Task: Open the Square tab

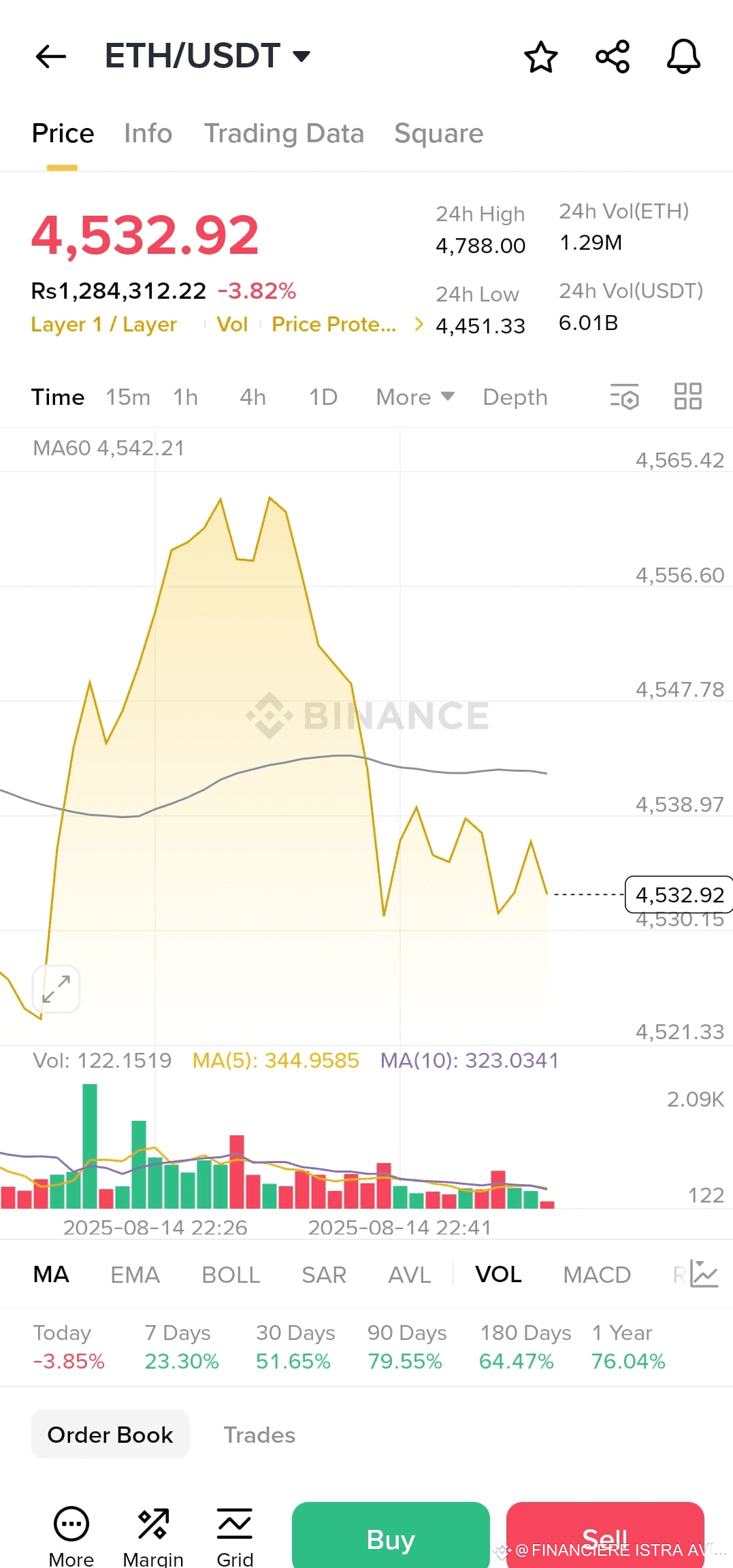Action: click(x=438, y=133)
